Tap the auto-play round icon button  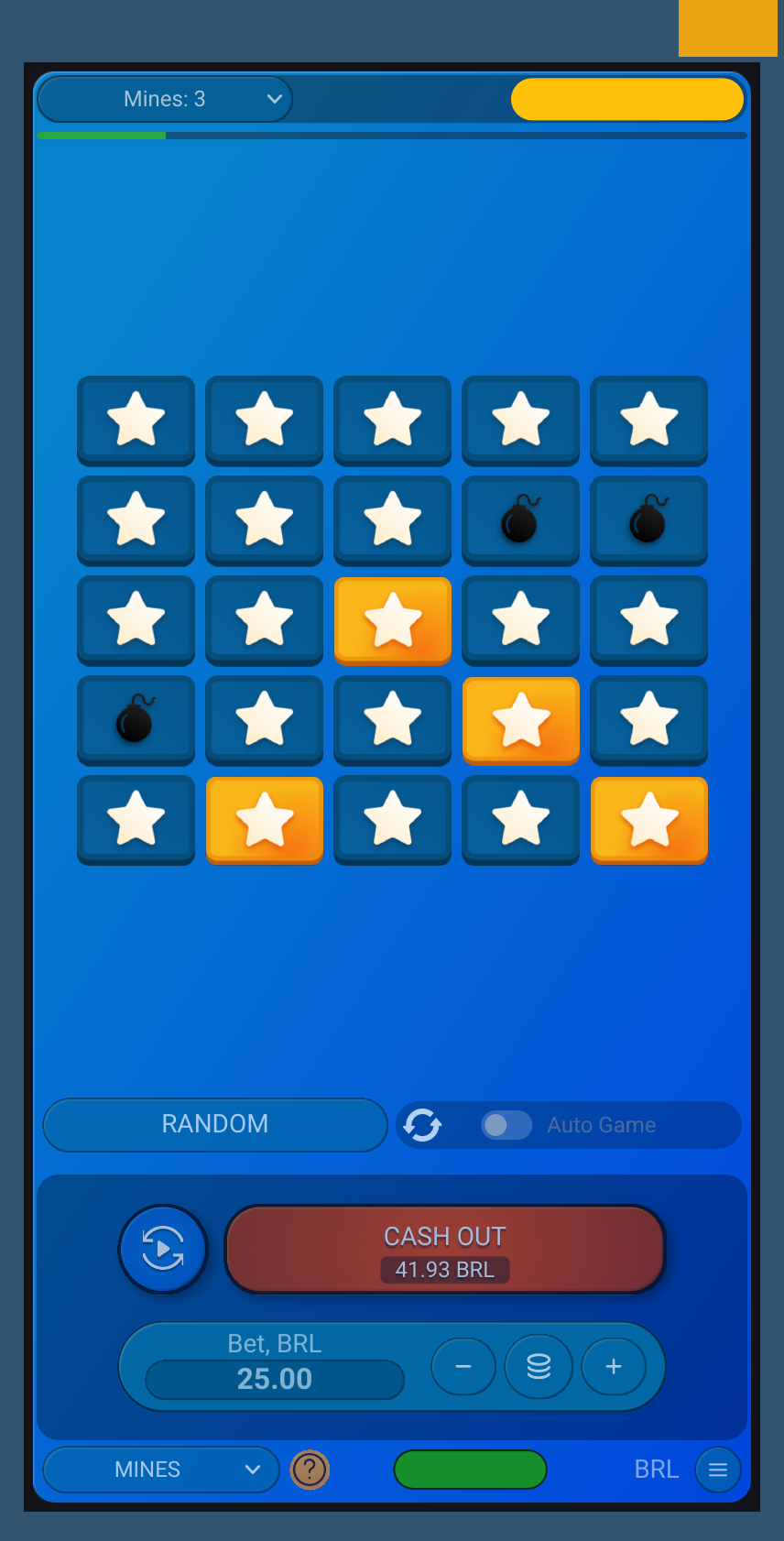[x=163, y=1249]
